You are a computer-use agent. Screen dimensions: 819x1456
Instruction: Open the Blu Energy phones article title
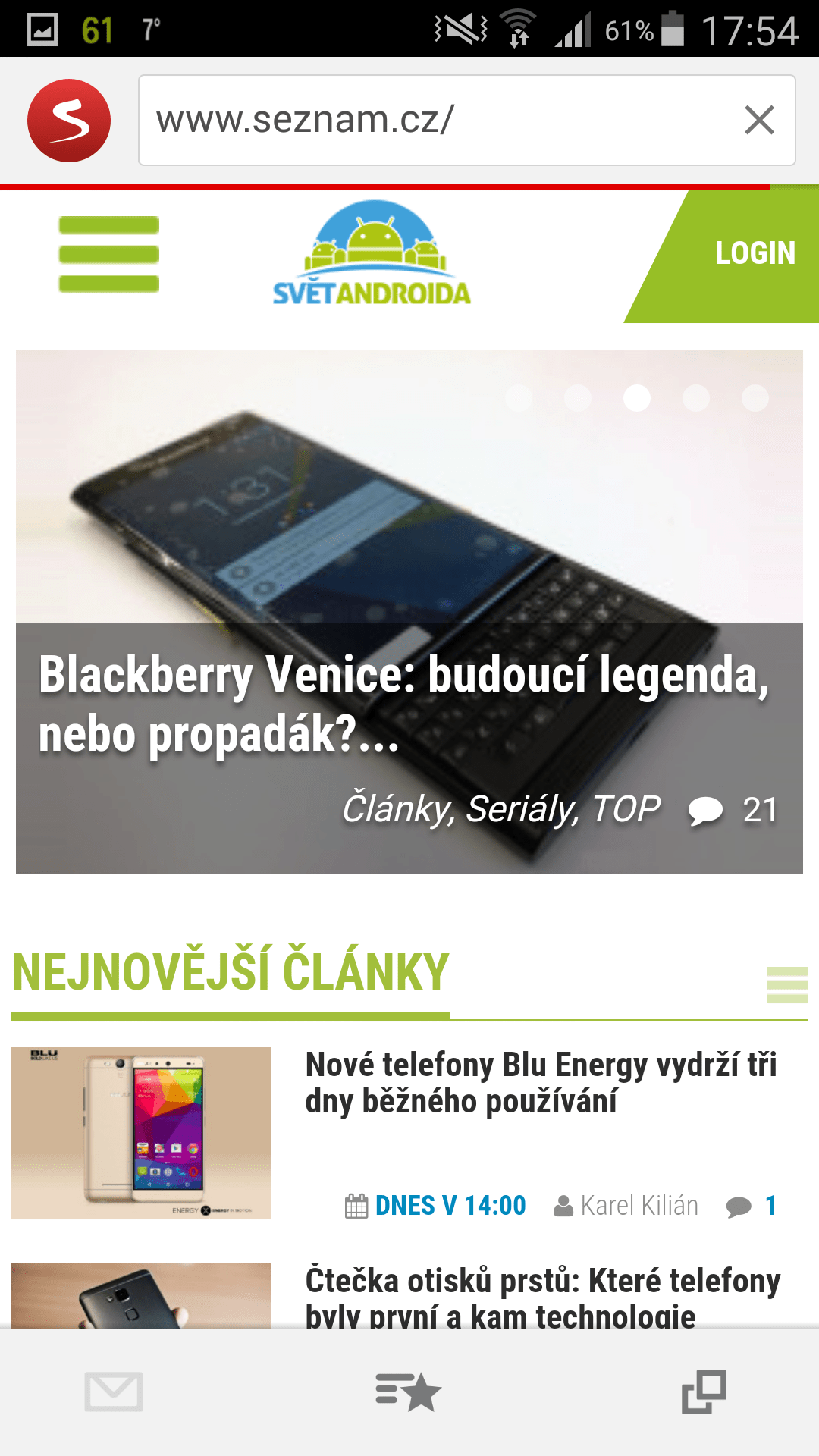pos(541,1083)
